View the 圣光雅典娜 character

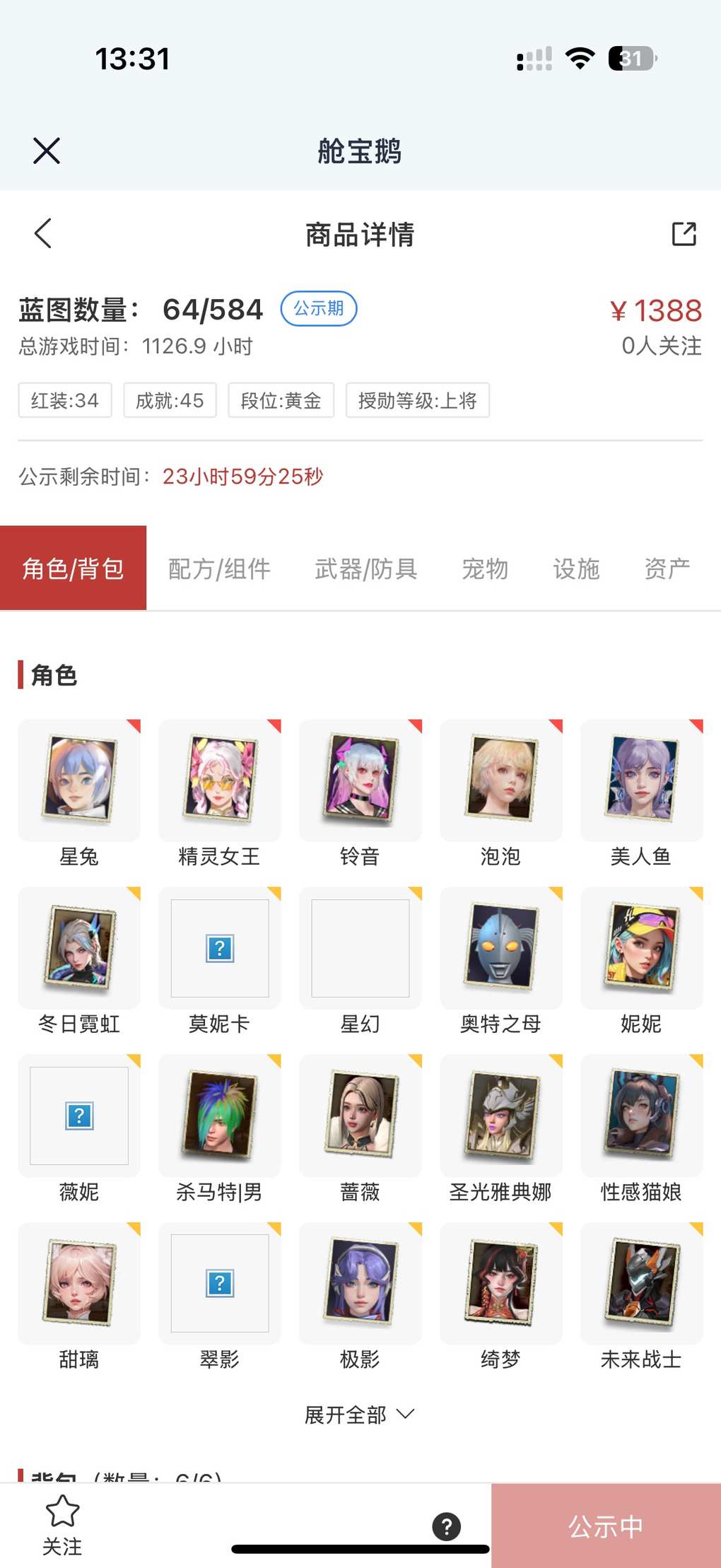(x=500, y=1115)
